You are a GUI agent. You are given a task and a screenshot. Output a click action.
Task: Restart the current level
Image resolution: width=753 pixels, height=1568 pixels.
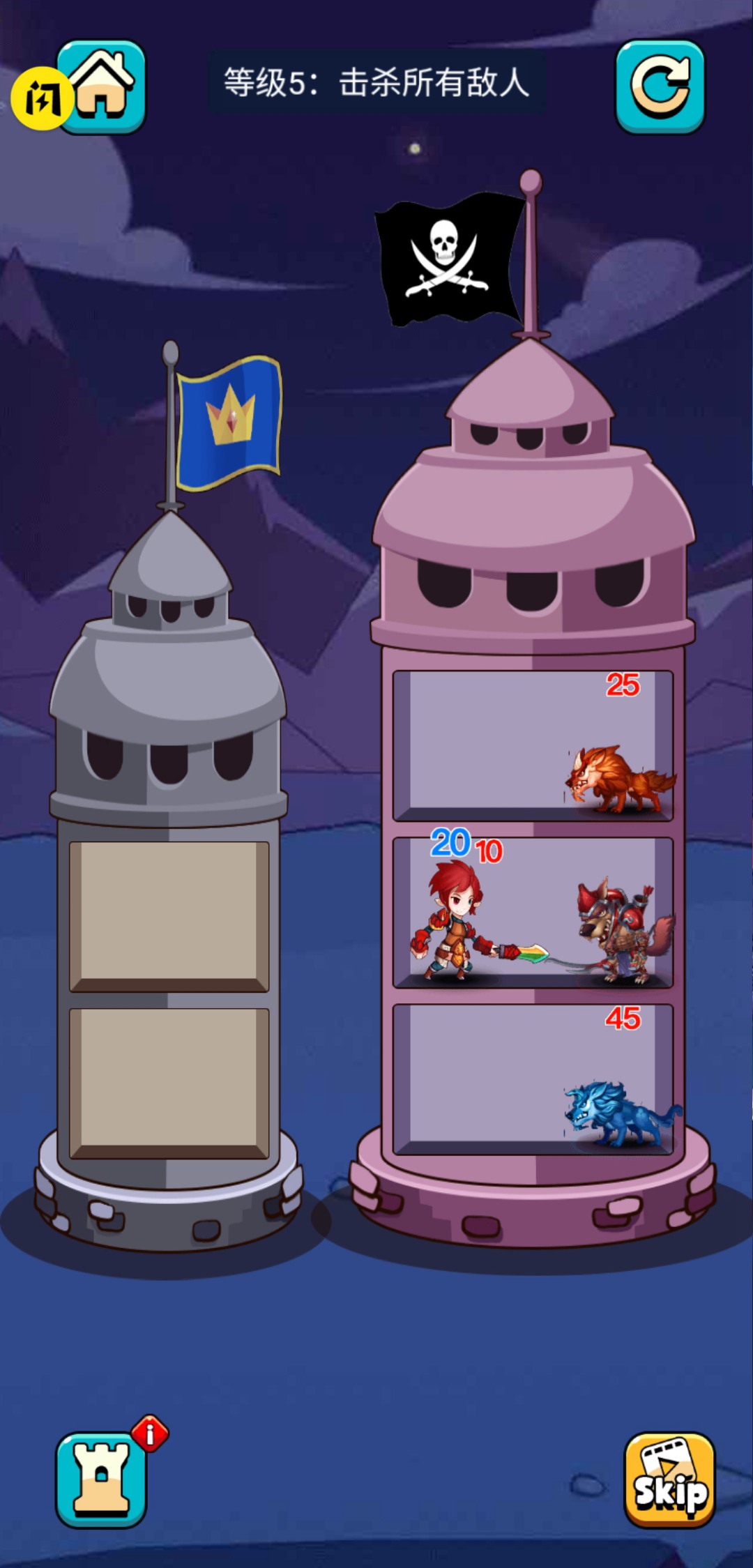click(659, 86)
